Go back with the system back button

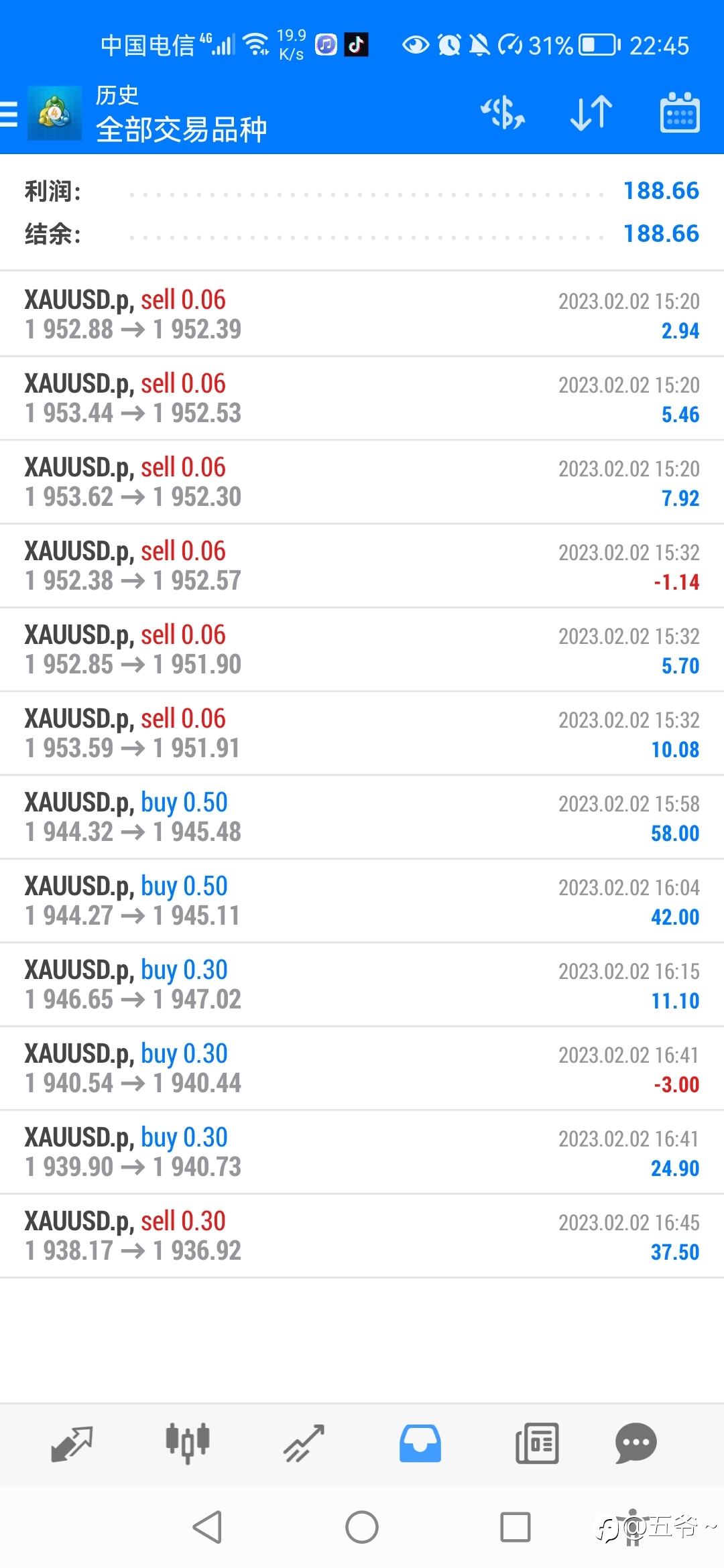click(x=208, y=1527)
